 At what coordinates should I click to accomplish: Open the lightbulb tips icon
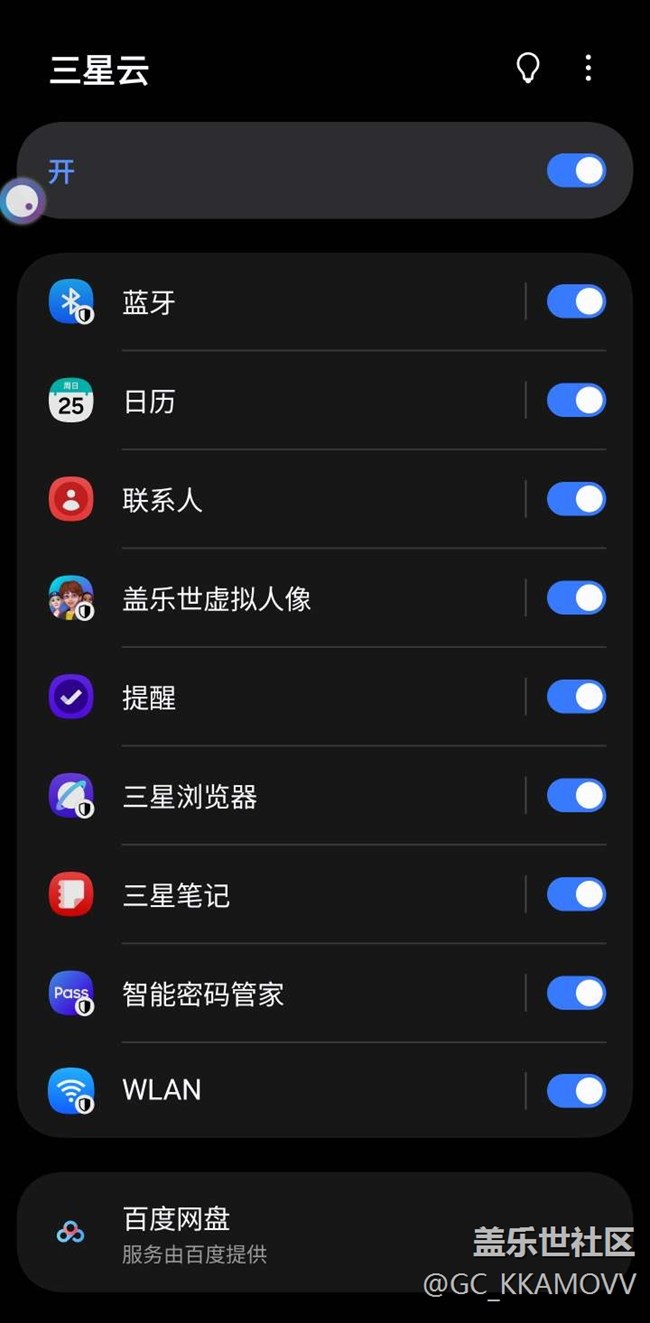[527, 68]
